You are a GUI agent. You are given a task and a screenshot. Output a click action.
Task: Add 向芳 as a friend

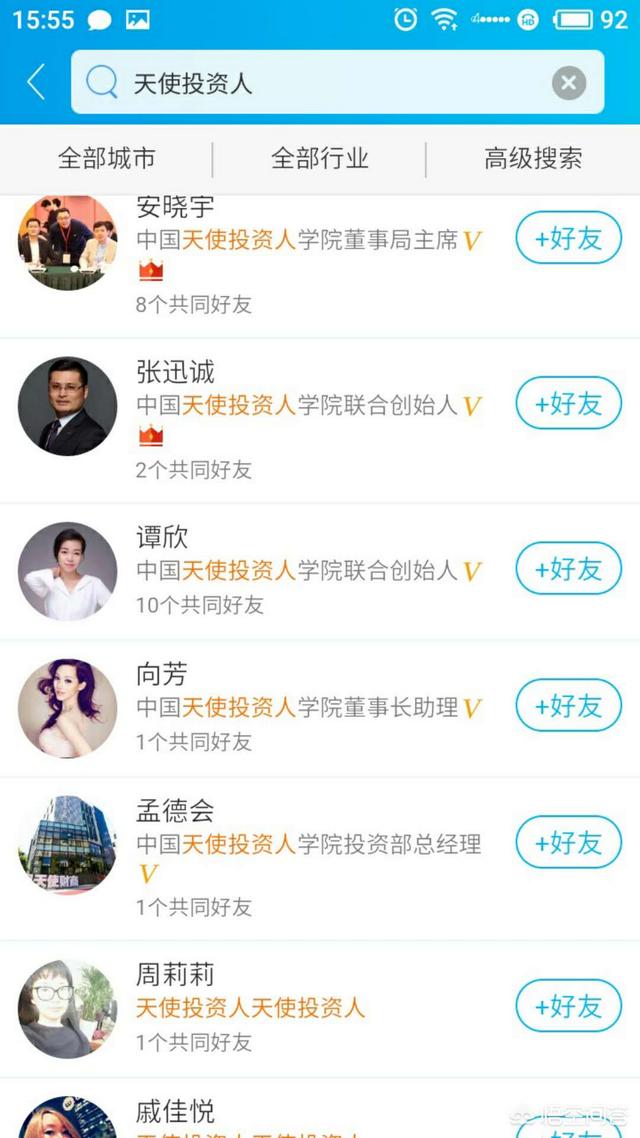(568, 706)
